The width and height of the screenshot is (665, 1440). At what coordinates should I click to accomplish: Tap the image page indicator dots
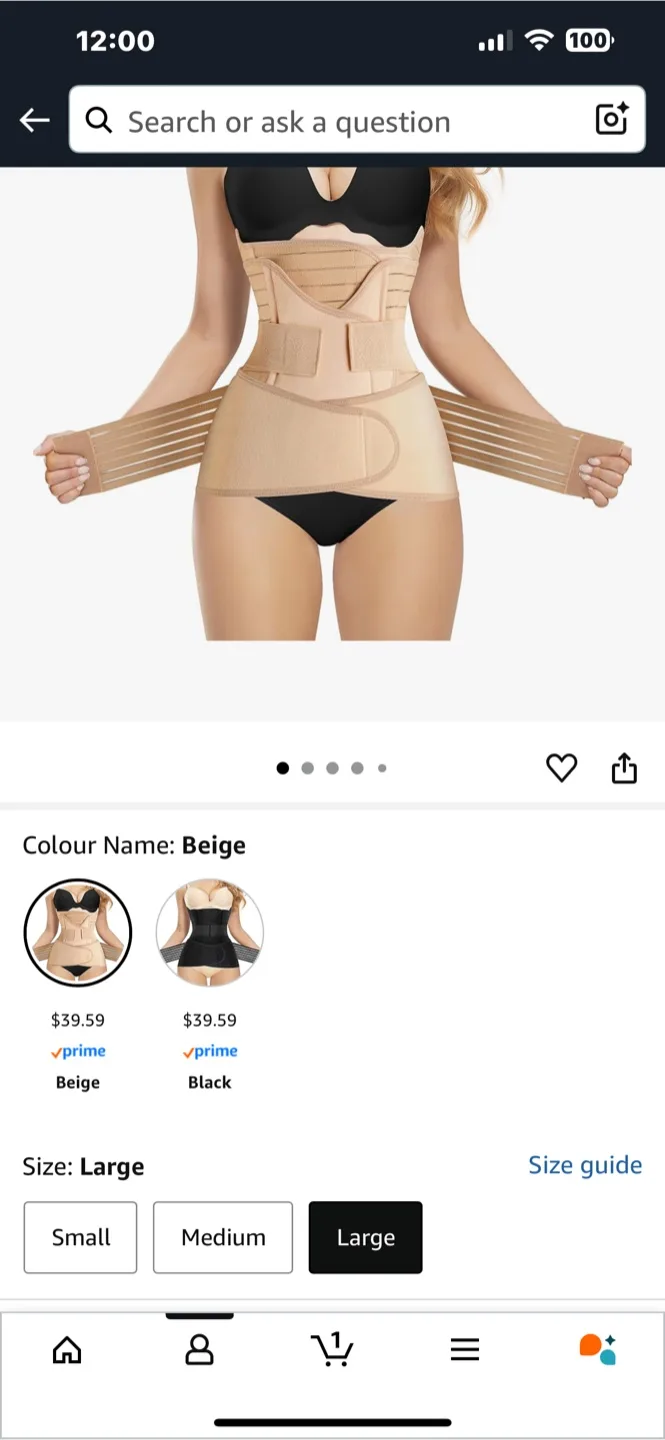coord(331,768)
